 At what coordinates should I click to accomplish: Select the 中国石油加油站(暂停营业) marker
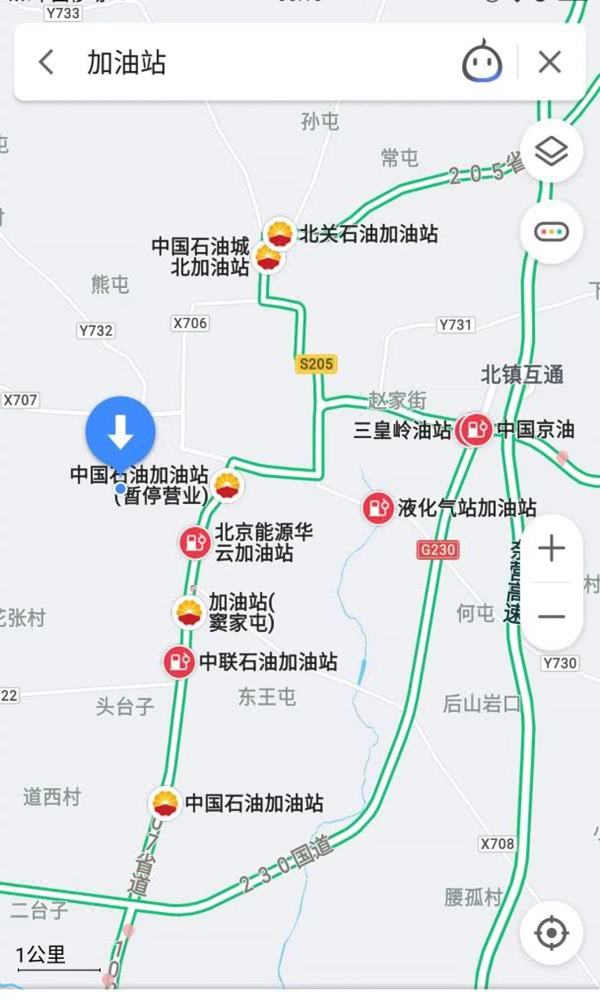tap(228, 485)
